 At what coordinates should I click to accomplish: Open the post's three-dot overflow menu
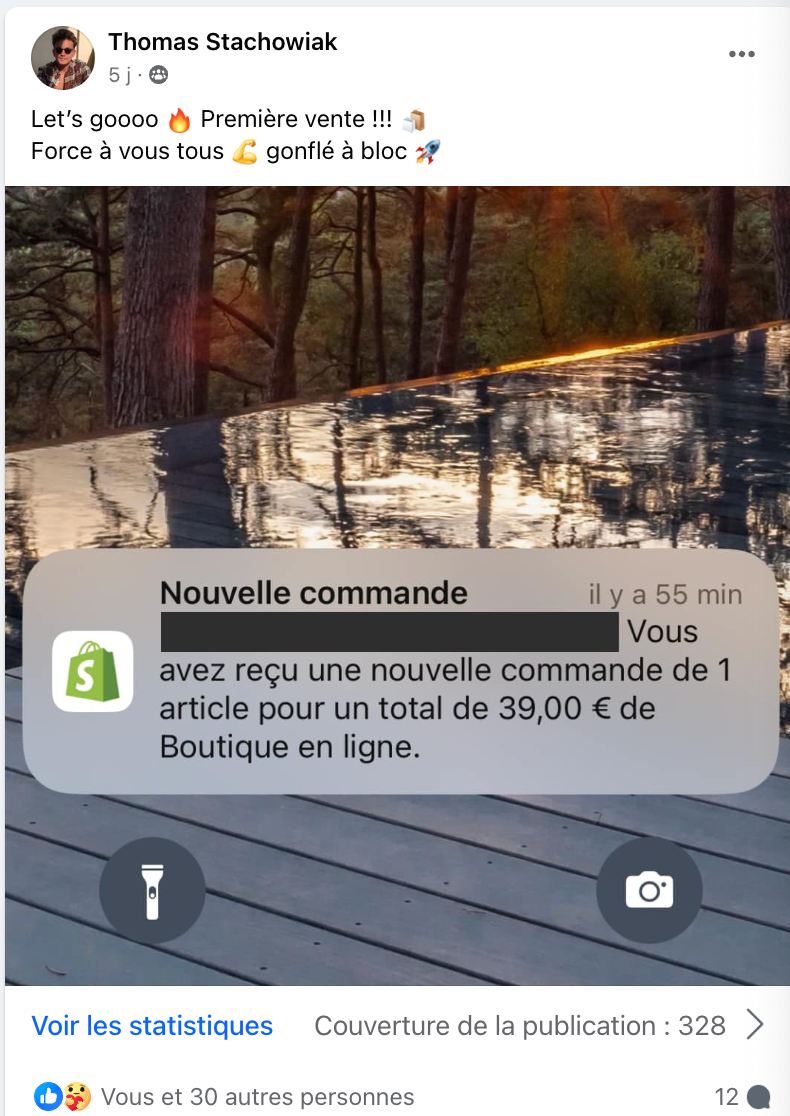pyautogui.click(x=741, y=54)
